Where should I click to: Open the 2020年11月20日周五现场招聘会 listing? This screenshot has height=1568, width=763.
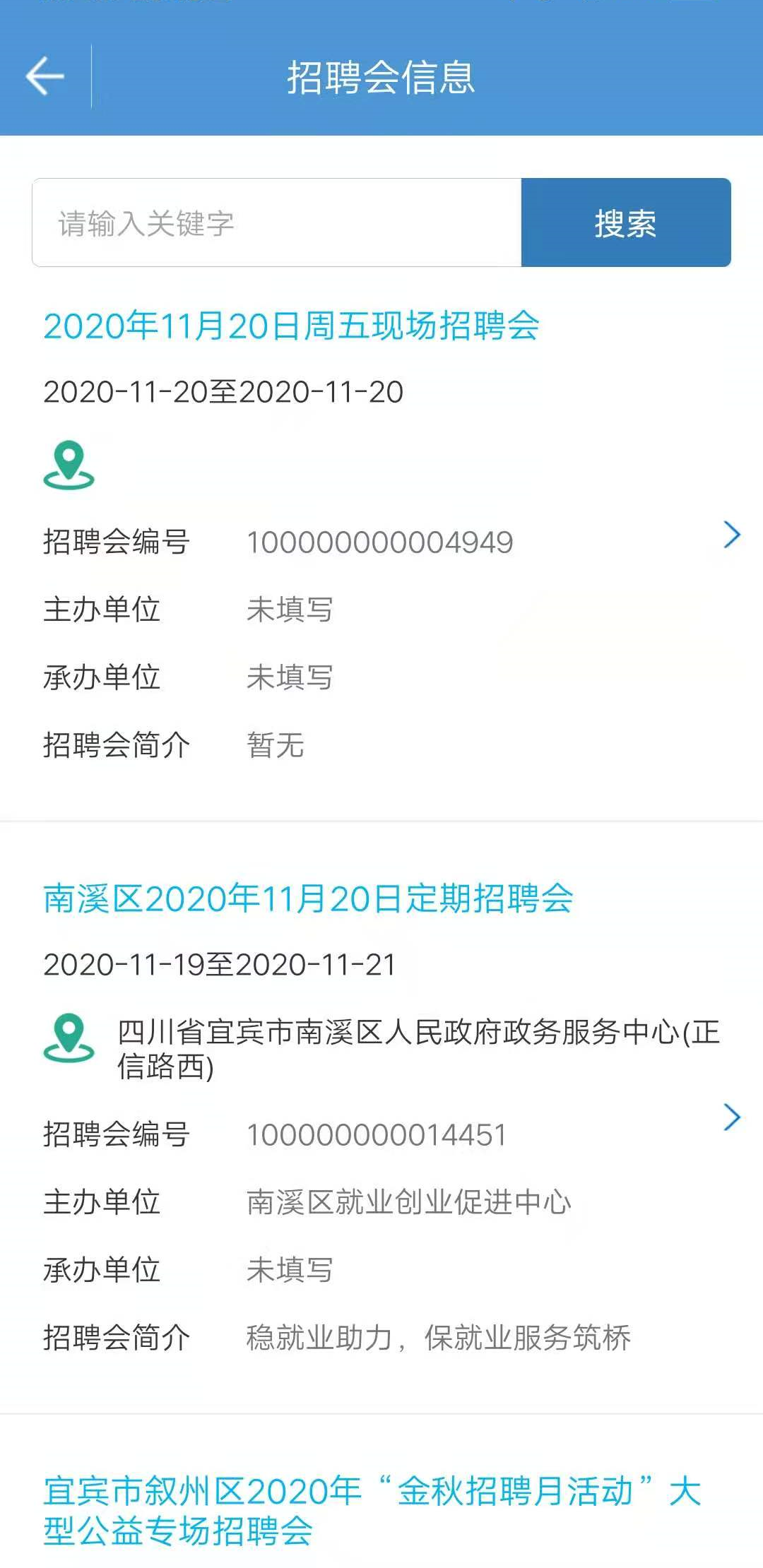(293, 326)
